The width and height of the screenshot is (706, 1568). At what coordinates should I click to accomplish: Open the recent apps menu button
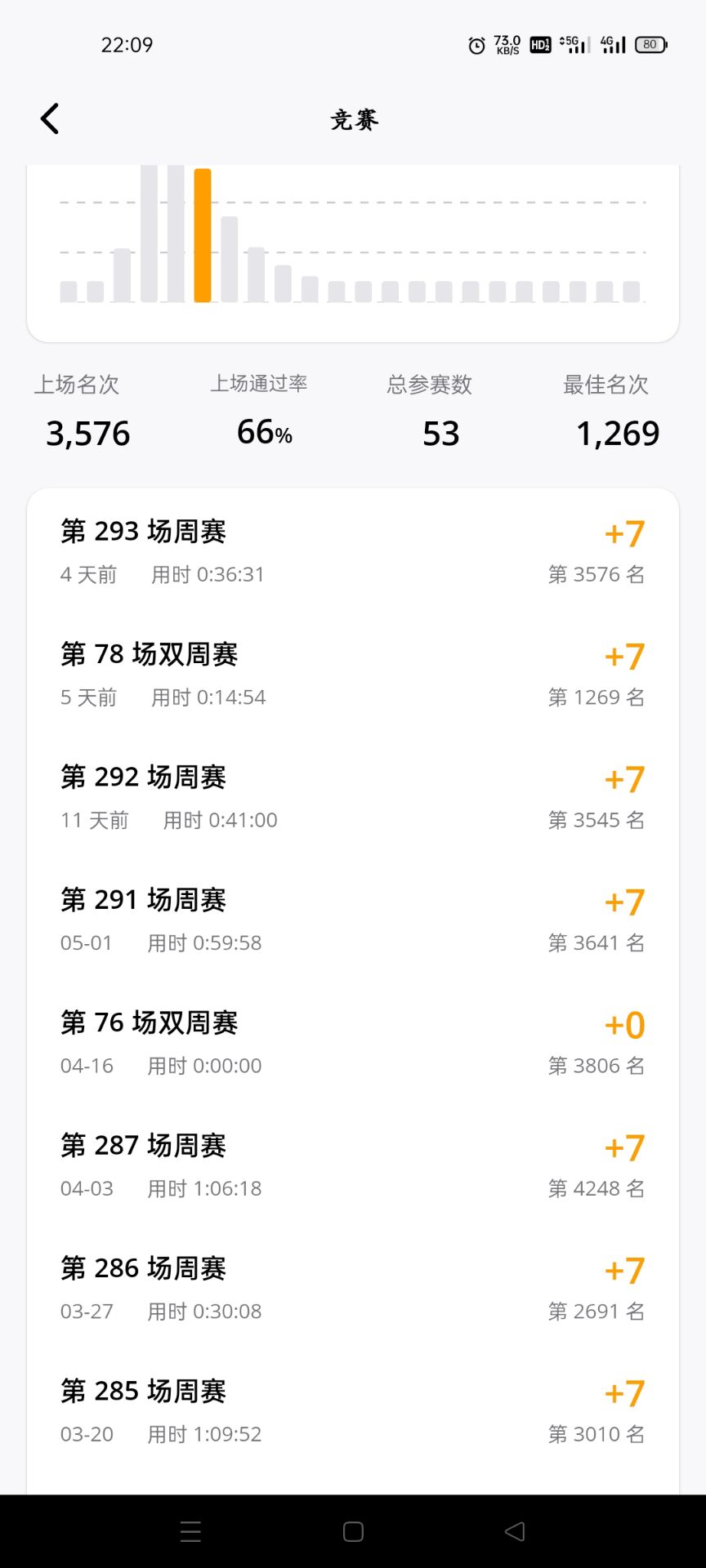(x=190, y=1532)
